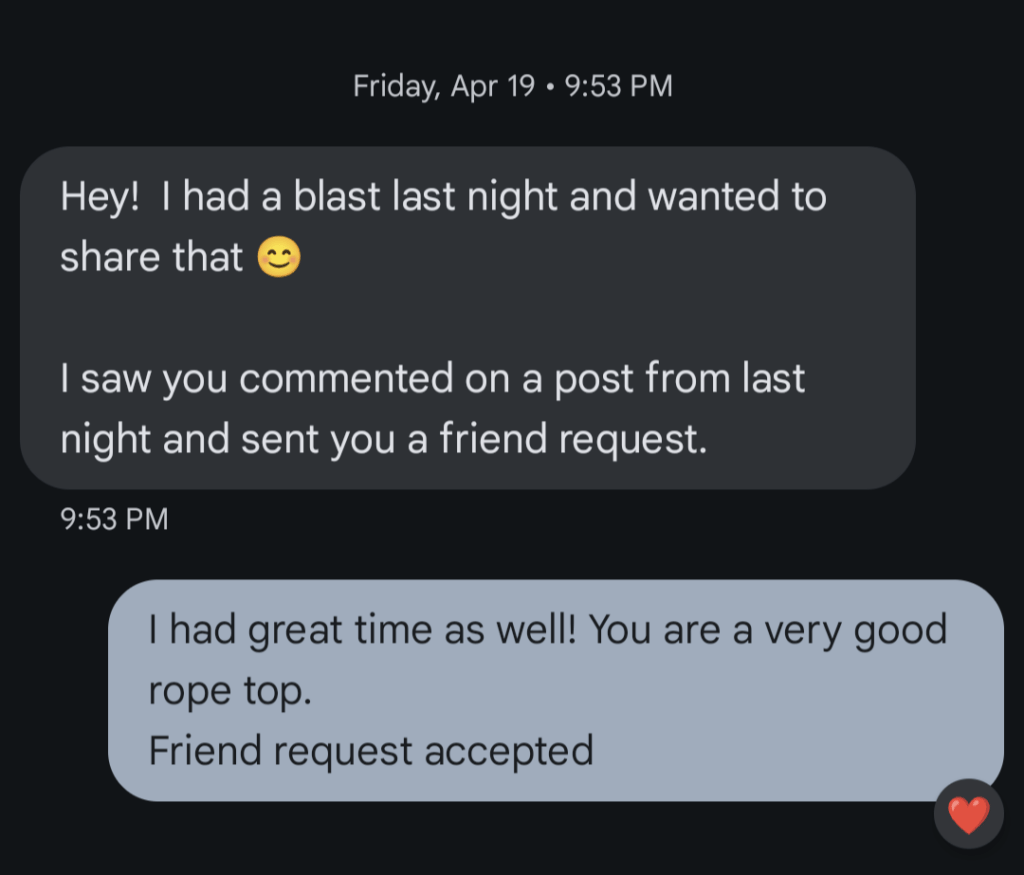Tap the "I had a blast" message bubble
Image resolution: width=1024 pixels, height=875 pixels.
[x=467, y=317]
